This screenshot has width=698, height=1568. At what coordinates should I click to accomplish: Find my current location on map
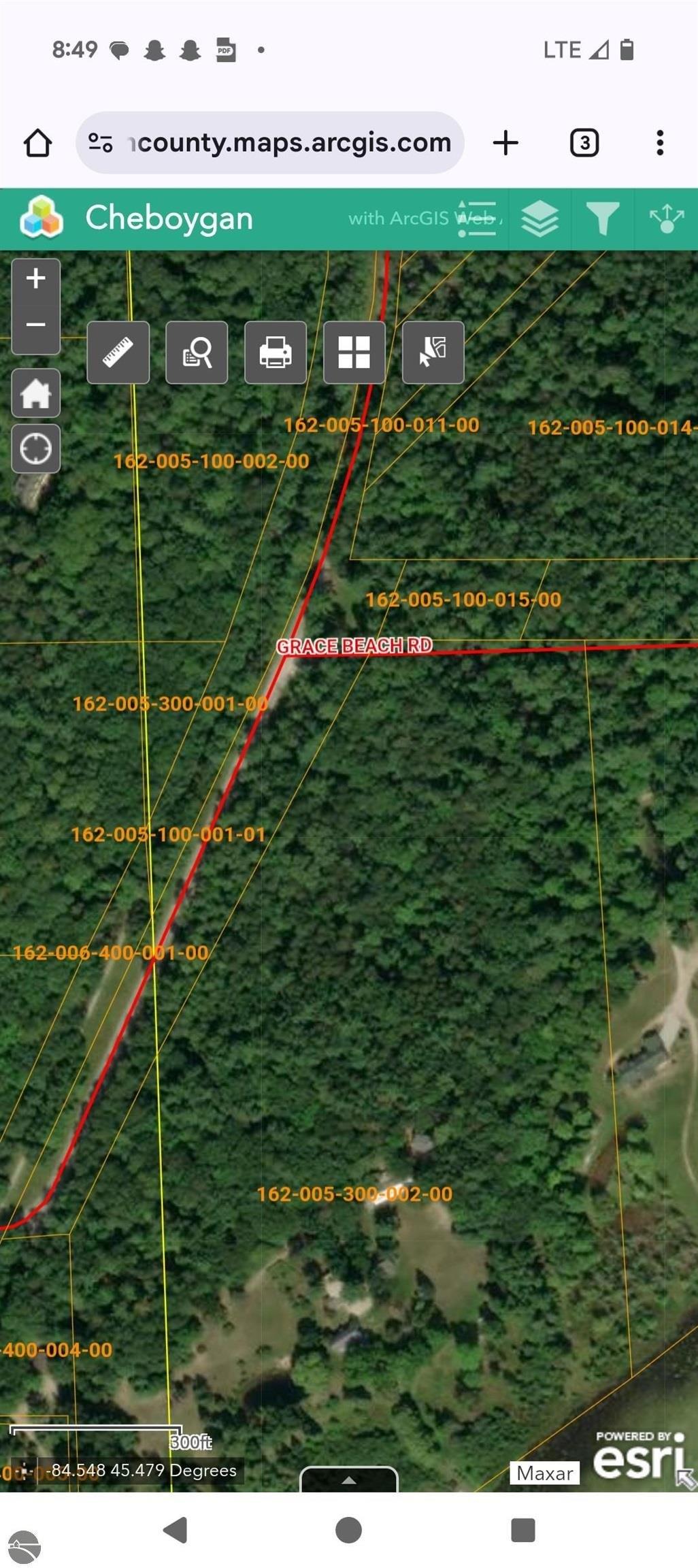pos(36,448)
